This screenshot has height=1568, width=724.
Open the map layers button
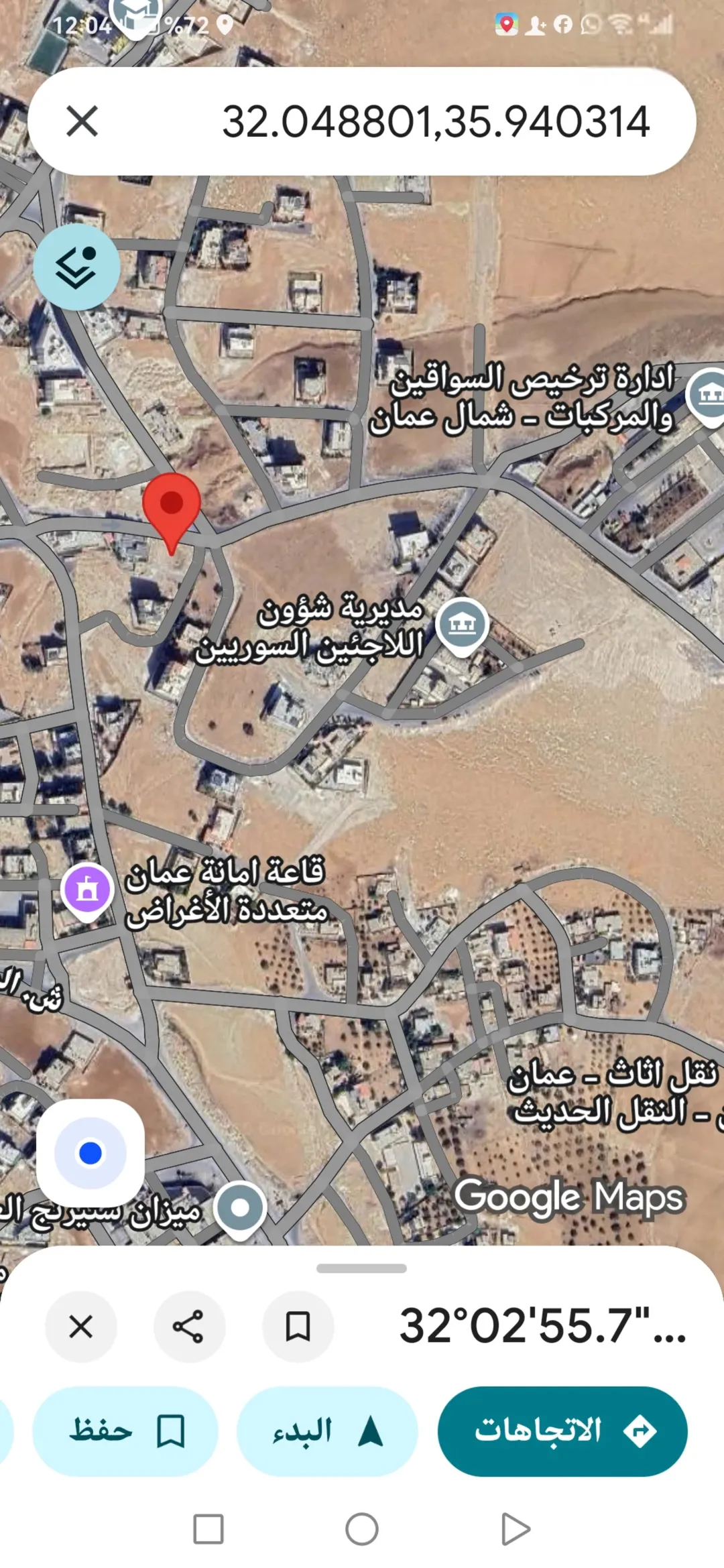76,267
